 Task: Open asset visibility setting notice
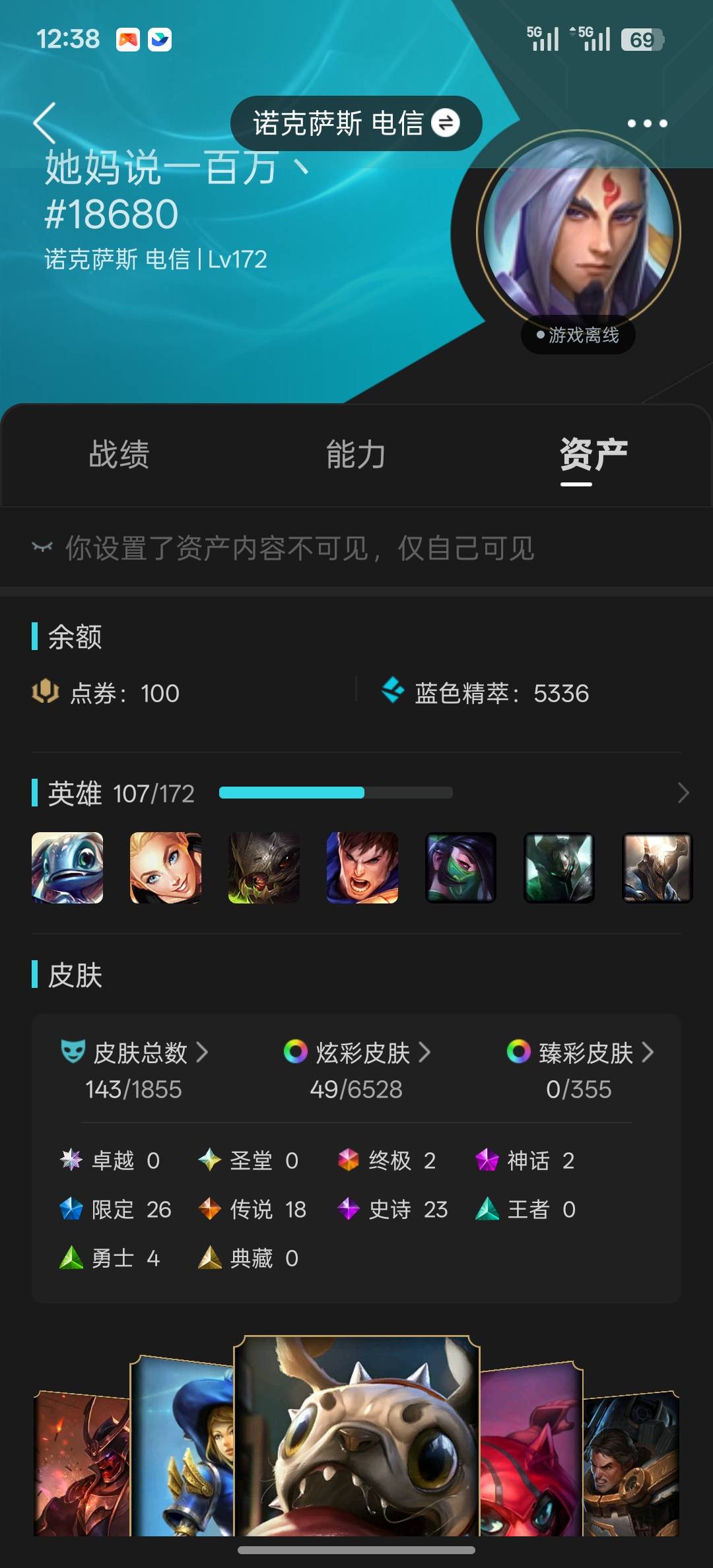tap(284, 548)
